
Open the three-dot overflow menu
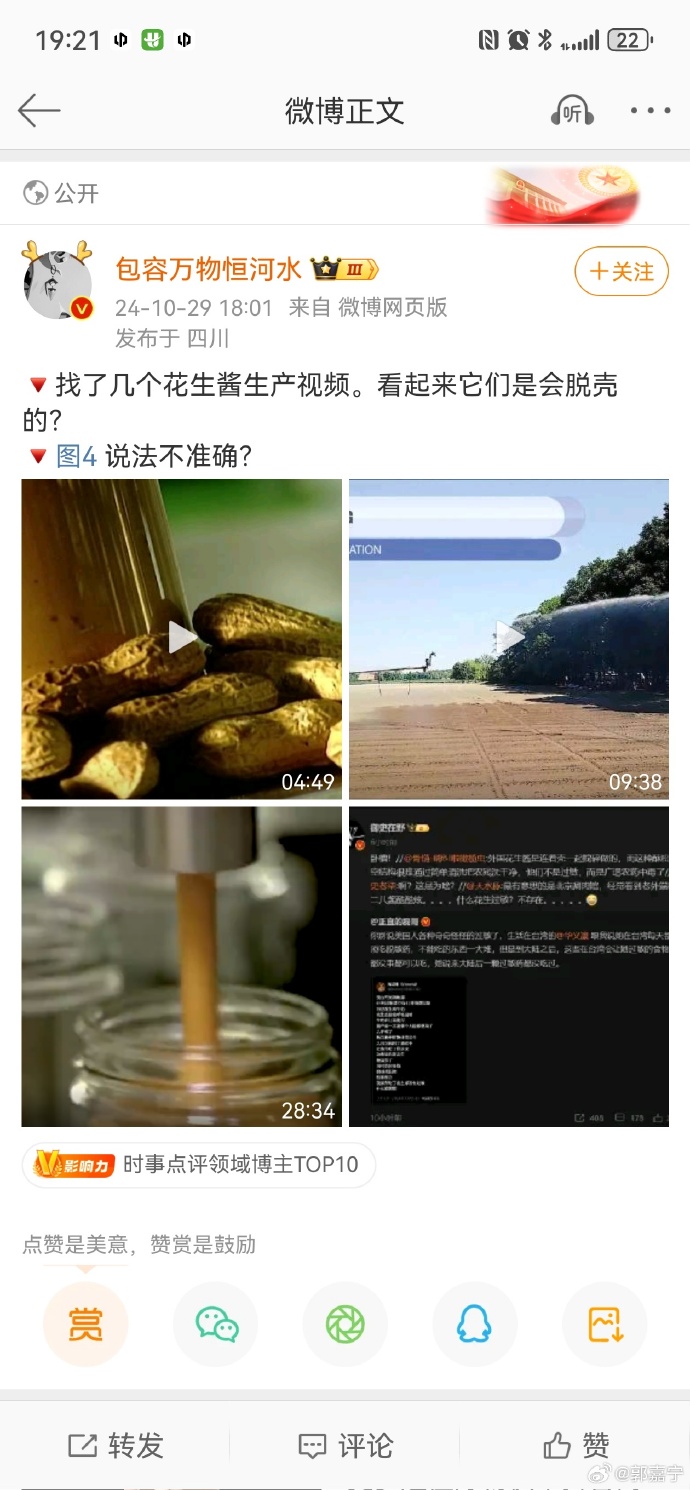click(x=650, y=111)
